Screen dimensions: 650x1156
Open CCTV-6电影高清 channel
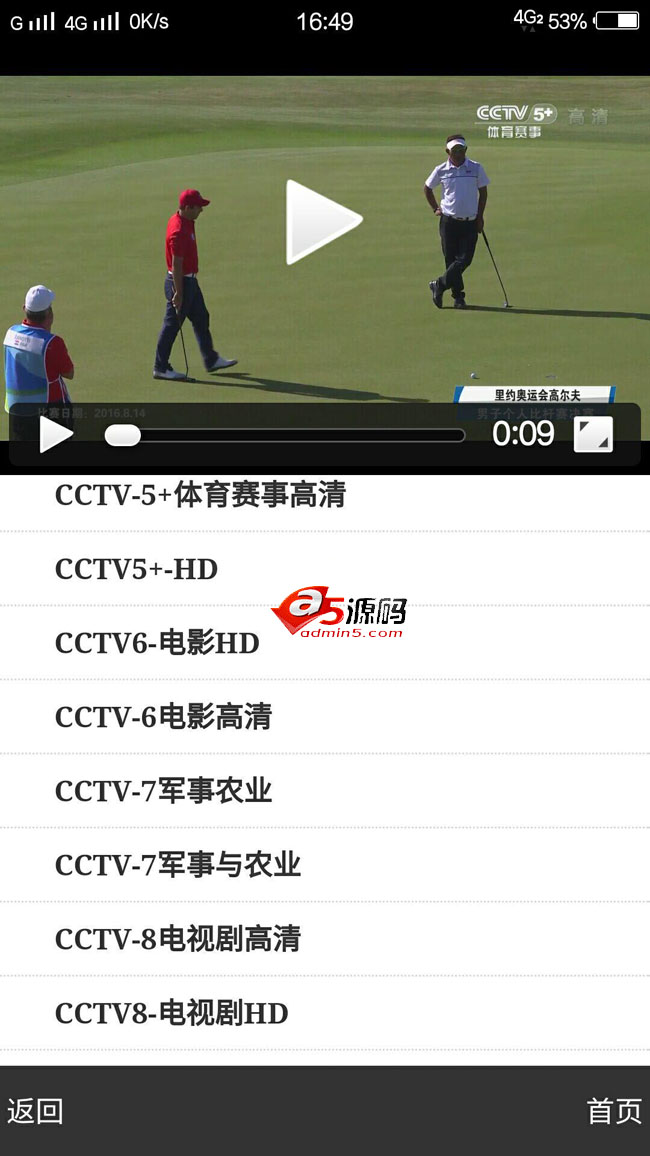click(x=163, y=717)
